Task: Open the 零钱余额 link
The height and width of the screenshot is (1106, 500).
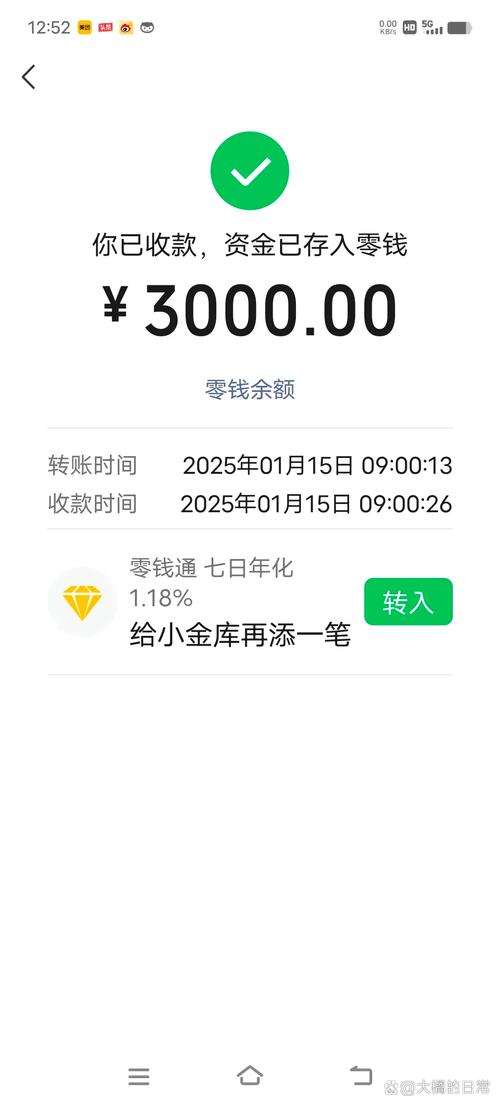Action: click(250, 389)
